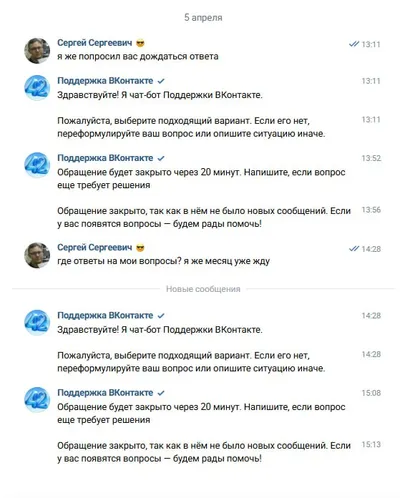Screen dimensions: 400x498
Task: Tap Сергей Сергеевич's avatar next to the 14:28 message
Action: pos(37,255)
